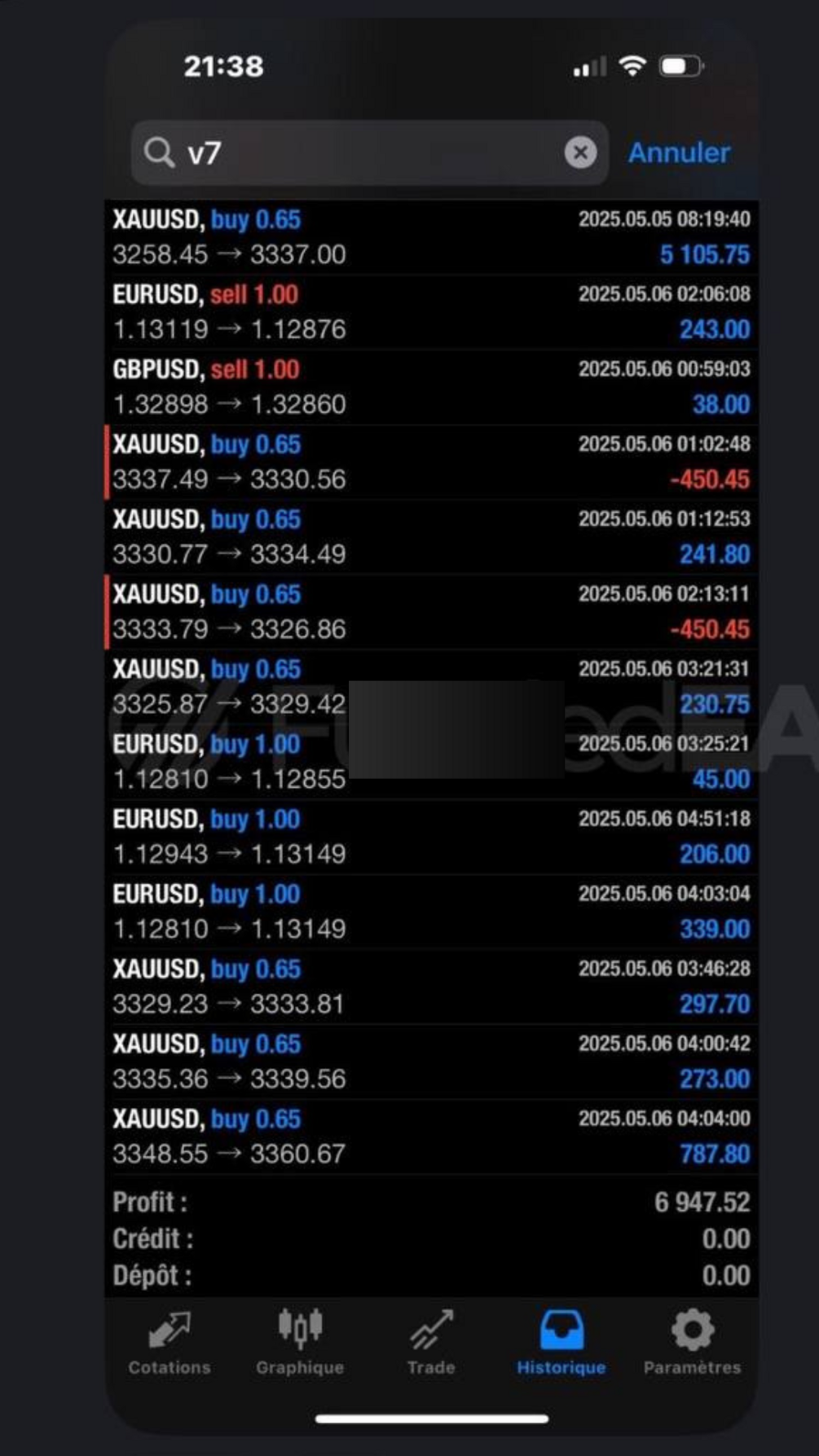Clear the v7 search text

(580, 152)
